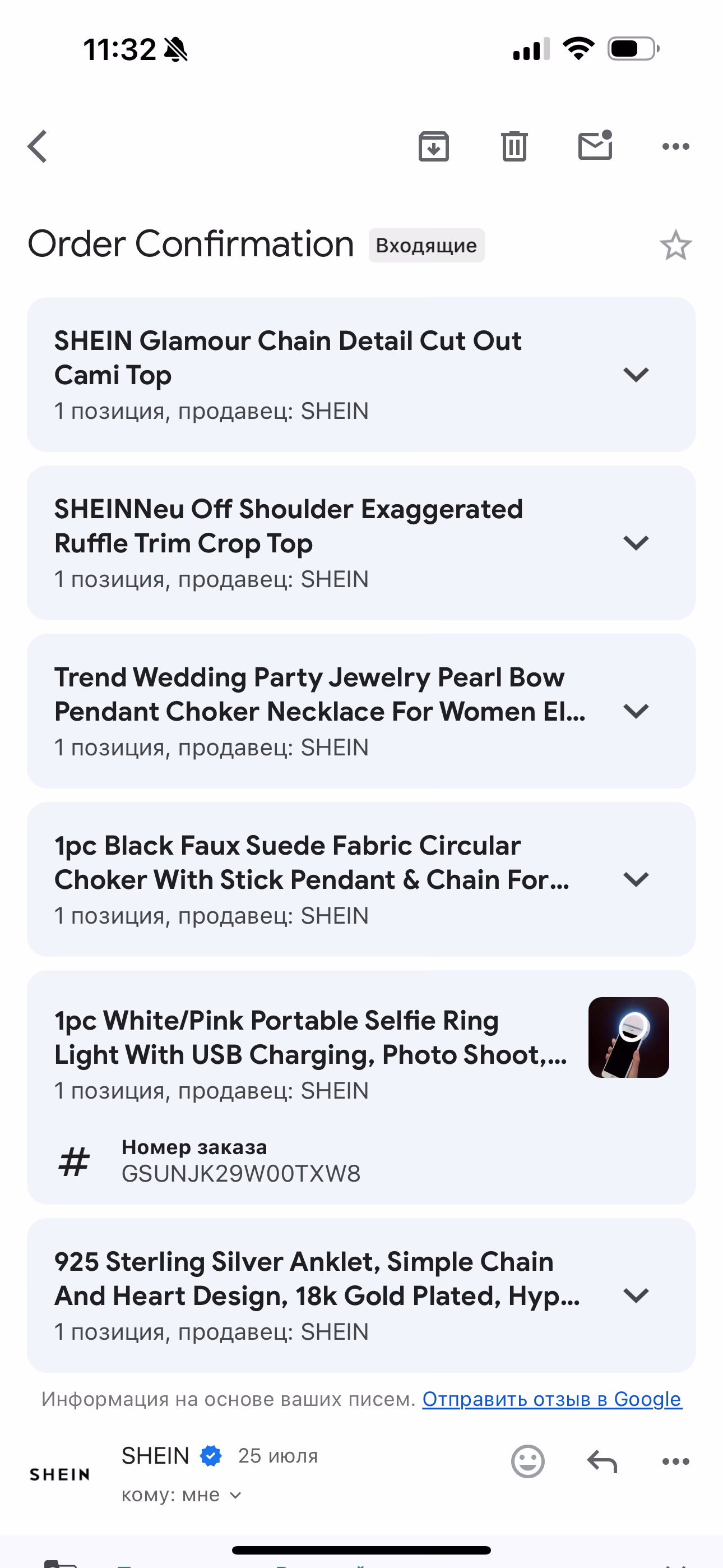
Task: Expand SHEINNeu Off Shoulder Crop Top card
Action: [x=636, y=542]
